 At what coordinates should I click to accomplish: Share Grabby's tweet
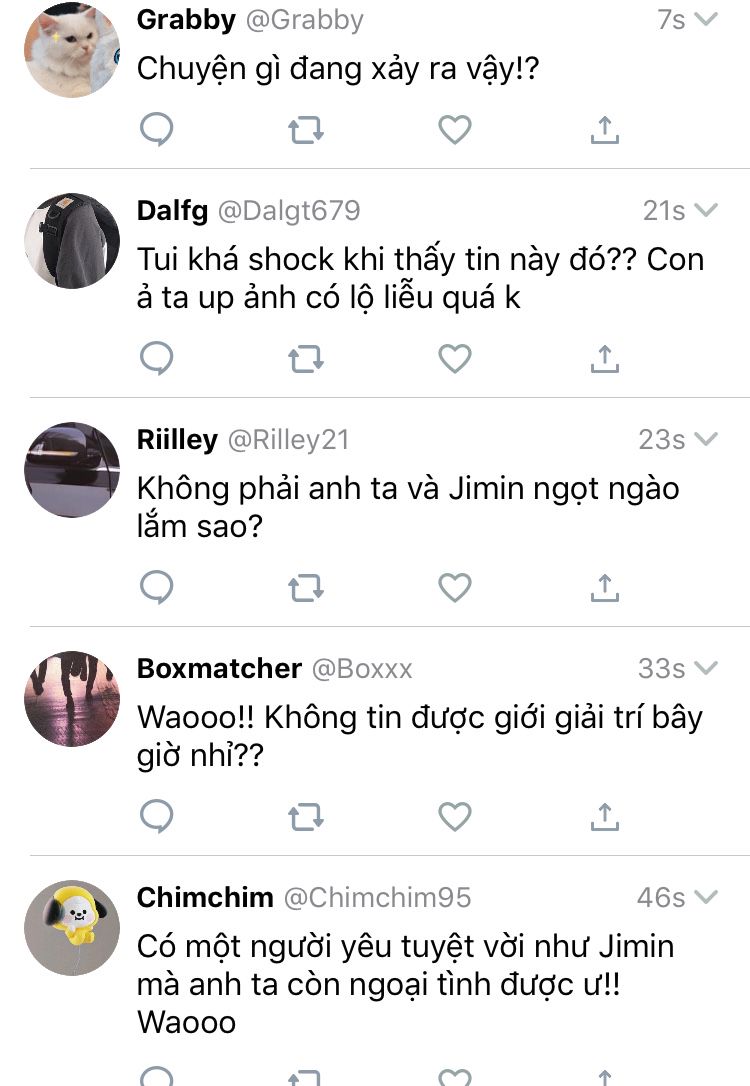pyautogui.click(x=605, y=130)
